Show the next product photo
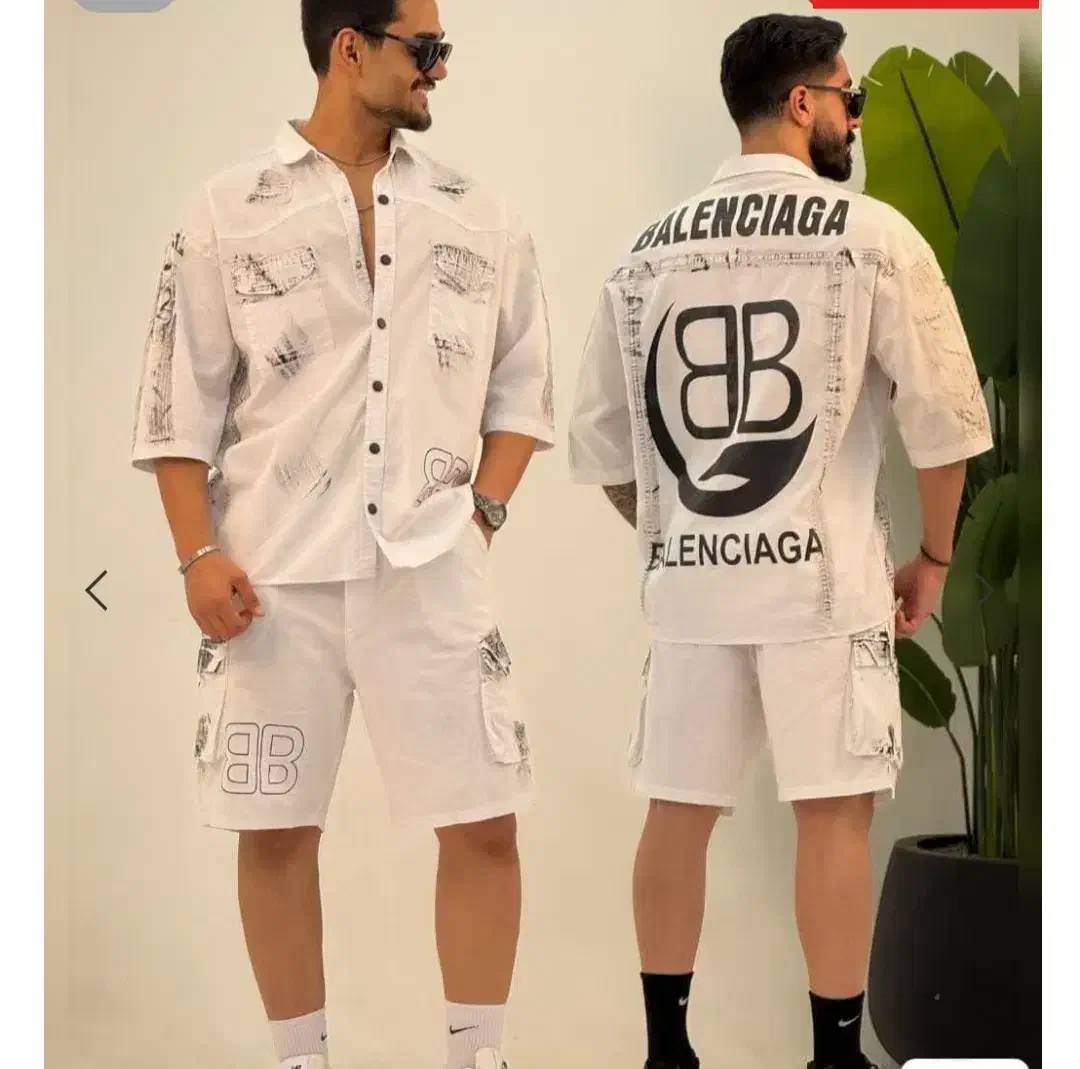Viewport: 1080px width, 1069px height. 986,590
